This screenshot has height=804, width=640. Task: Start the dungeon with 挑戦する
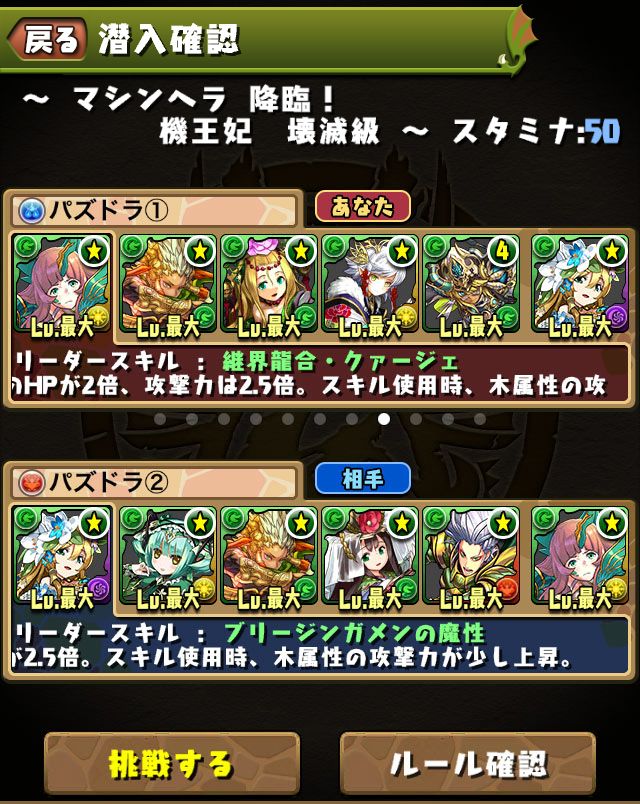(171, 765)
